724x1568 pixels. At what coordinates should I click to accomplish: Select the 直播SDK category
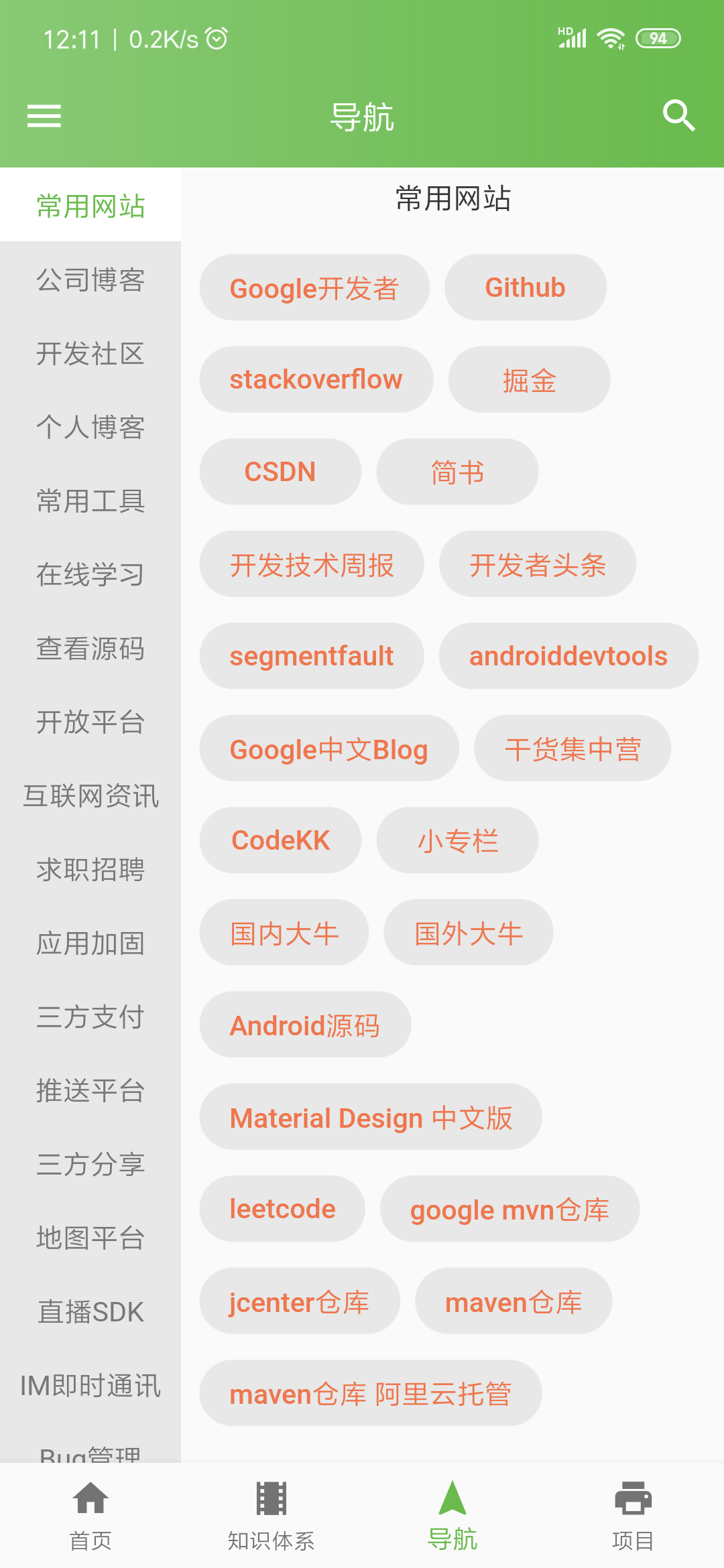(x=90, y=1312)
